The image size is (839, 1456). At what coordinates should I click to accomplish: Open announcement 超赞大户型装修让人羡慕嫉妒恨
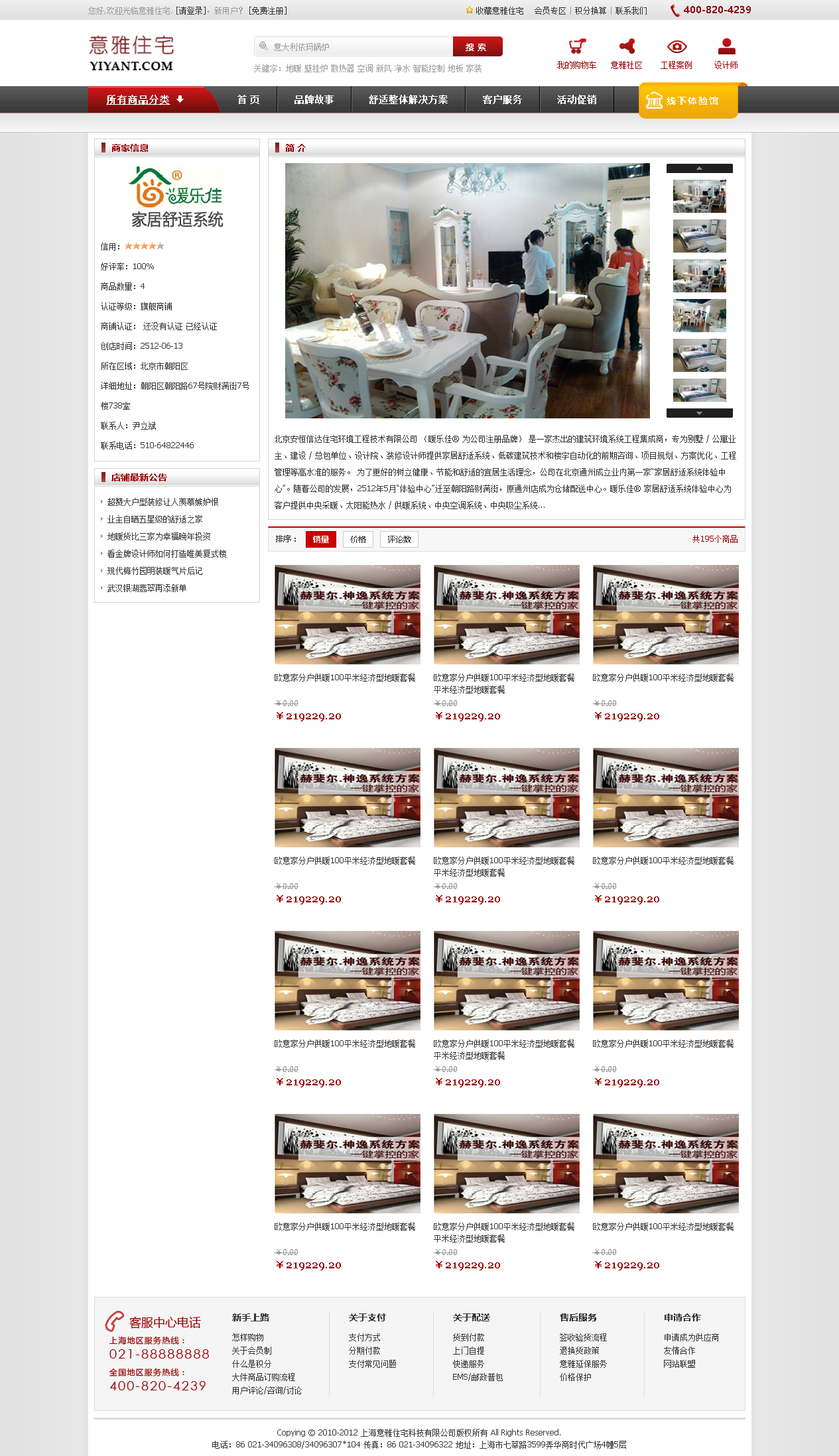click(x=162, y=502)
